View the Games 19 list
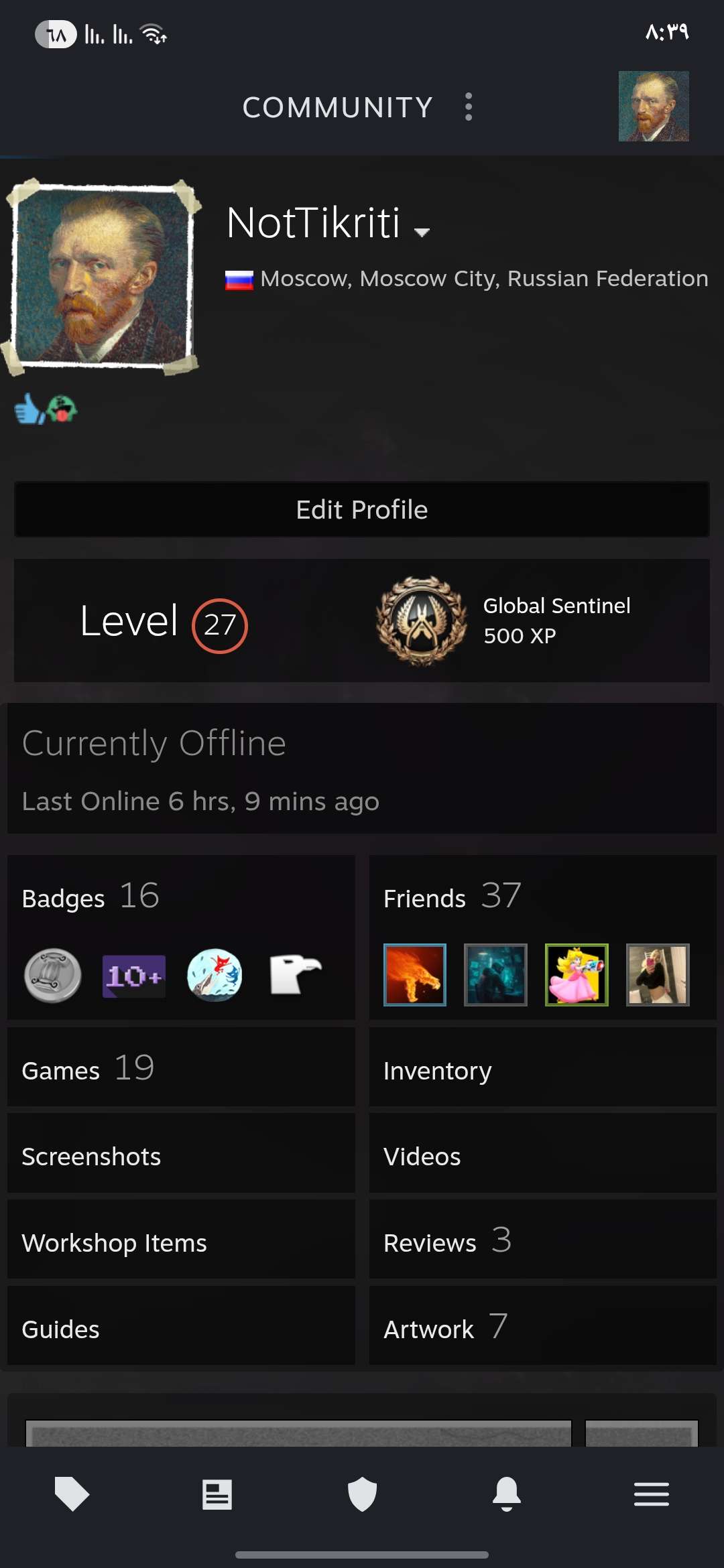 click(88, 1069)
